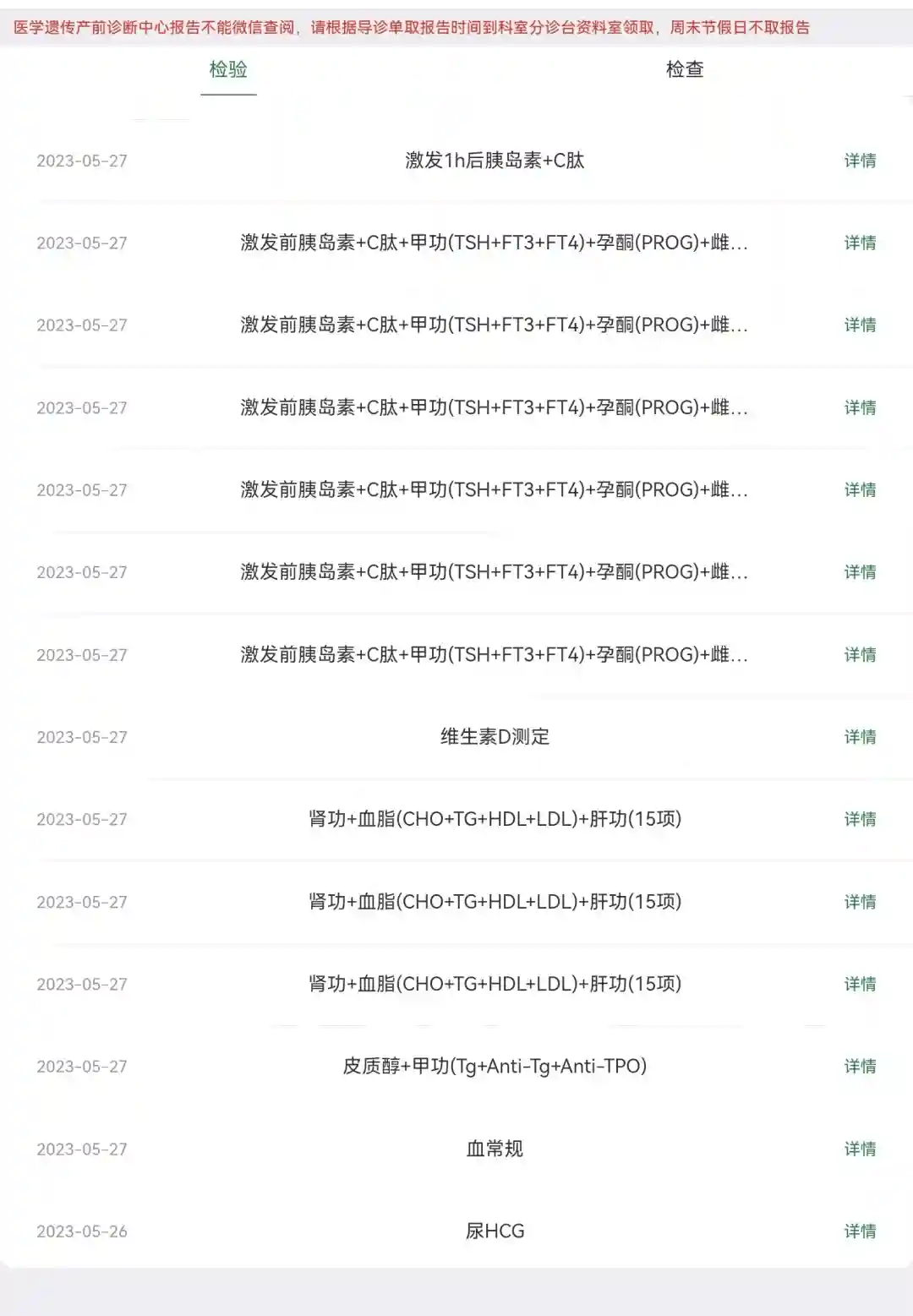
Task: Switch to the 检查 tab
Action: point(684,69)
